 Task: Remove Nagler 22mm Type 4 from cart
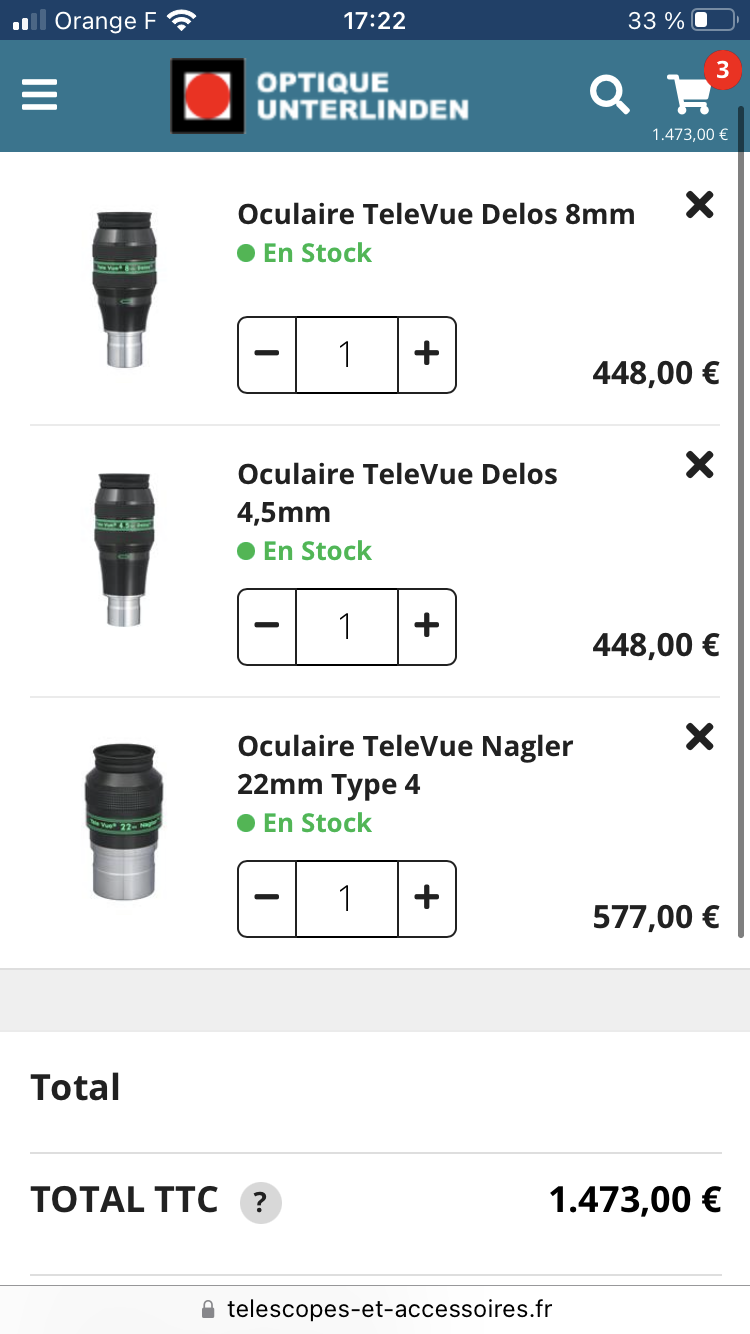tap(700, 737)
